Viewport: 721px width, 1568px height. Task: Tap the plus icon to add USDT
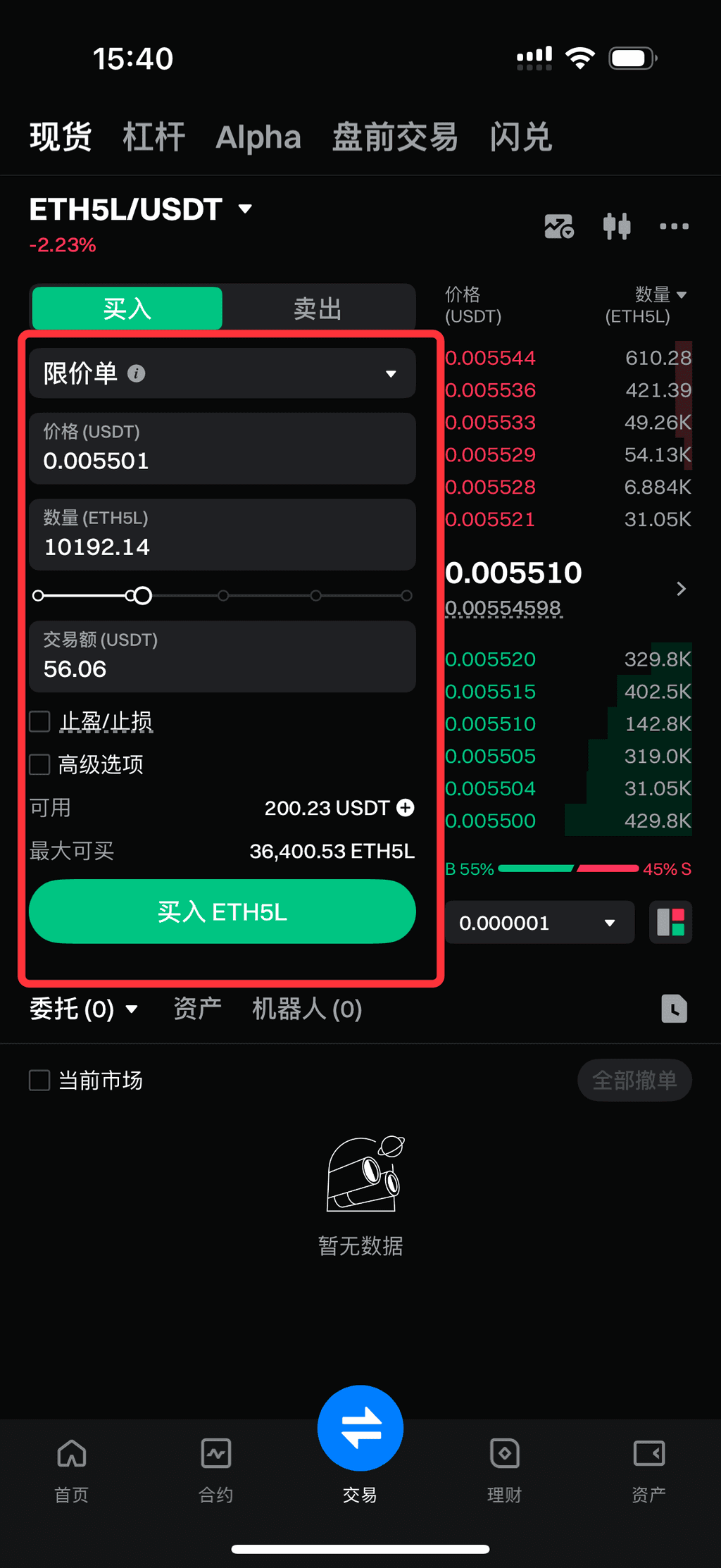[x=406, y=807]
